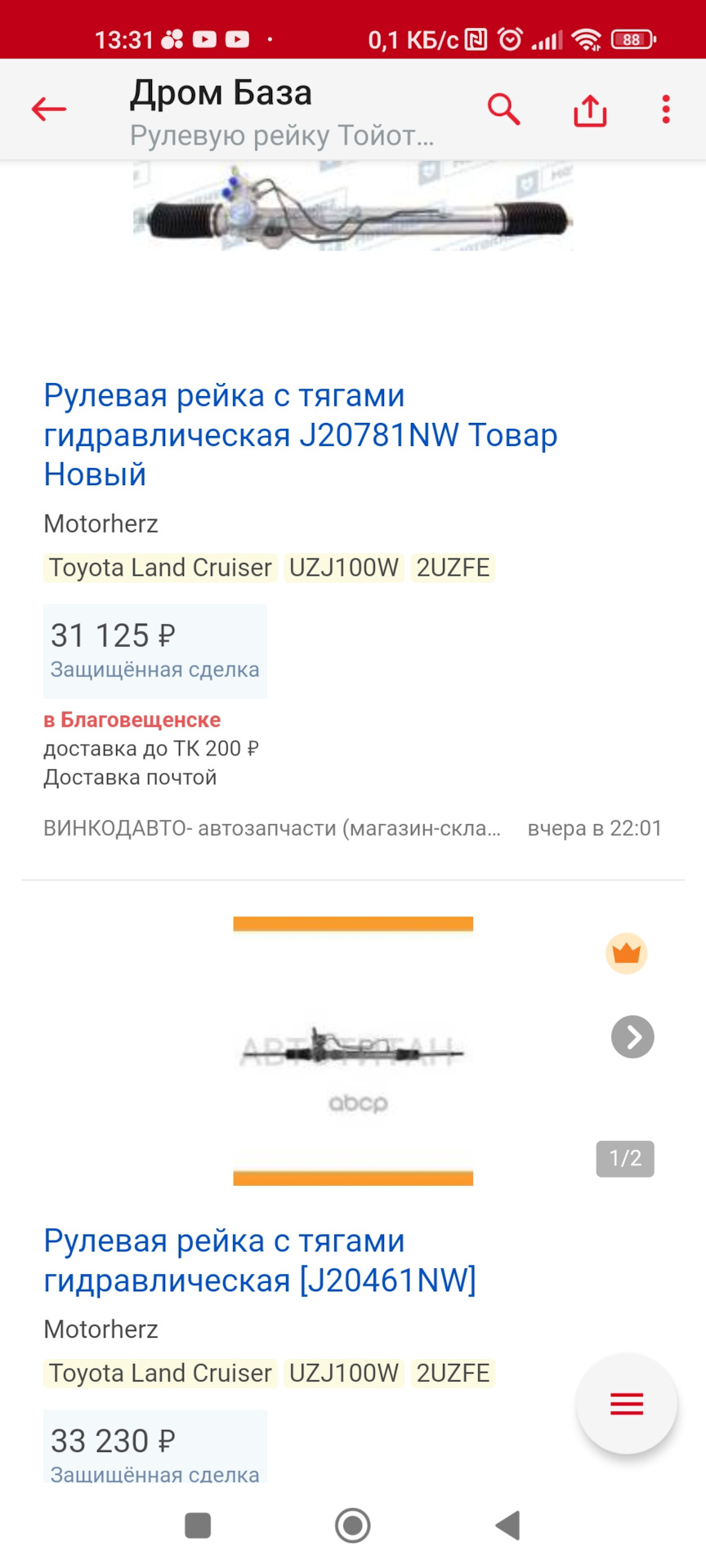Open the [J20461NW] steering rack listing
The image size is (706, 1568).
pyautogui.click(x=260, y=1260)
